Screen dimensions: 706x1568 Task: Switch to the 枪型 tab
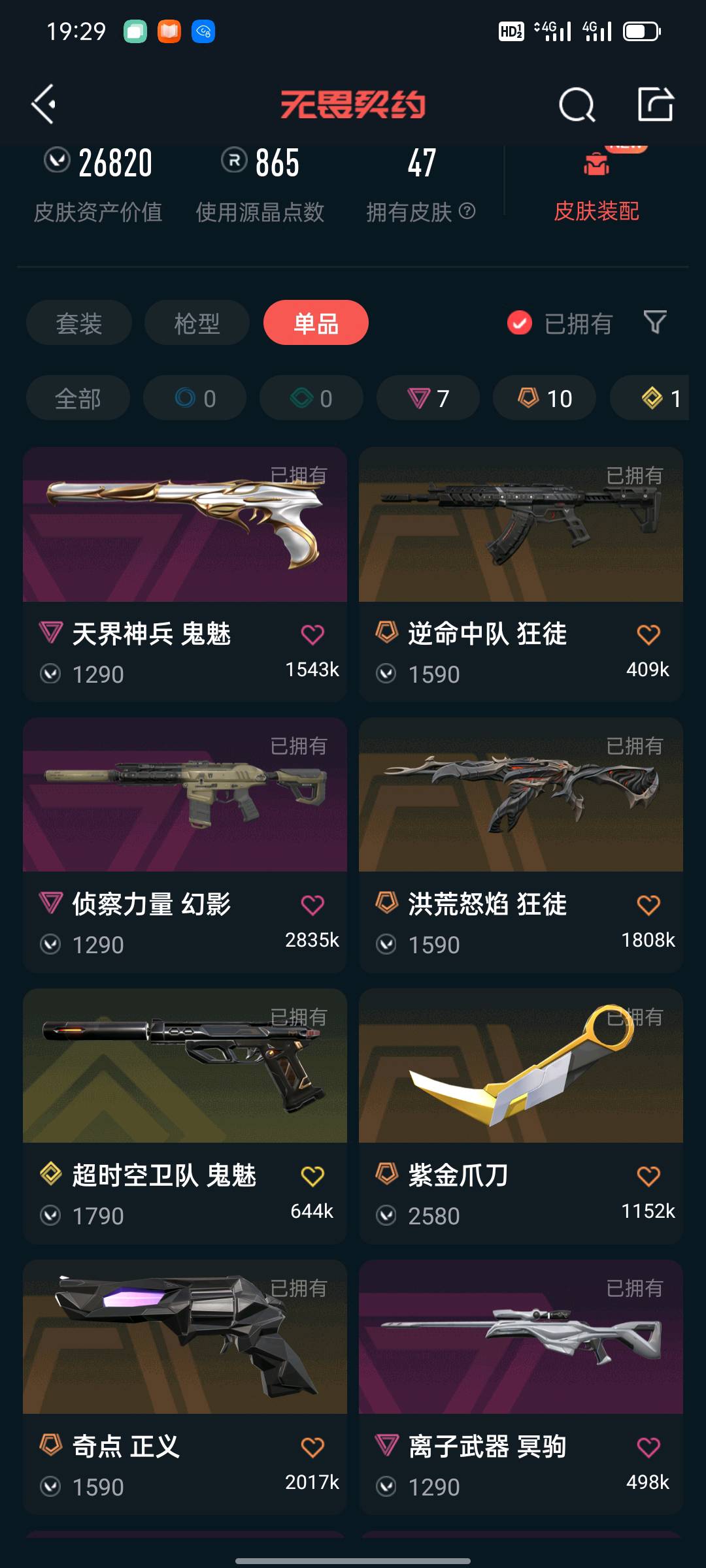click(197, 323)
